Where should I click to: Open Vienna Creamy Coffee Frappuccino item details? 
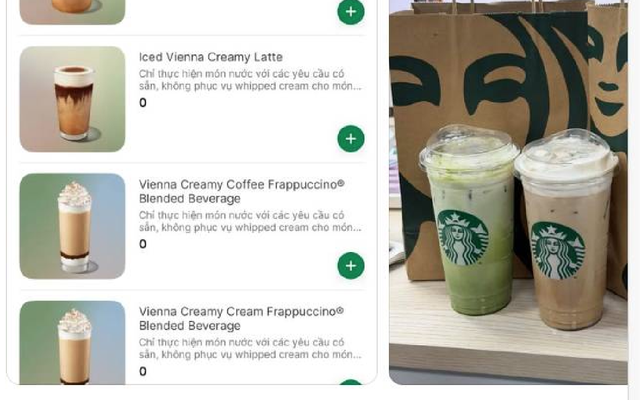(241, 191)
